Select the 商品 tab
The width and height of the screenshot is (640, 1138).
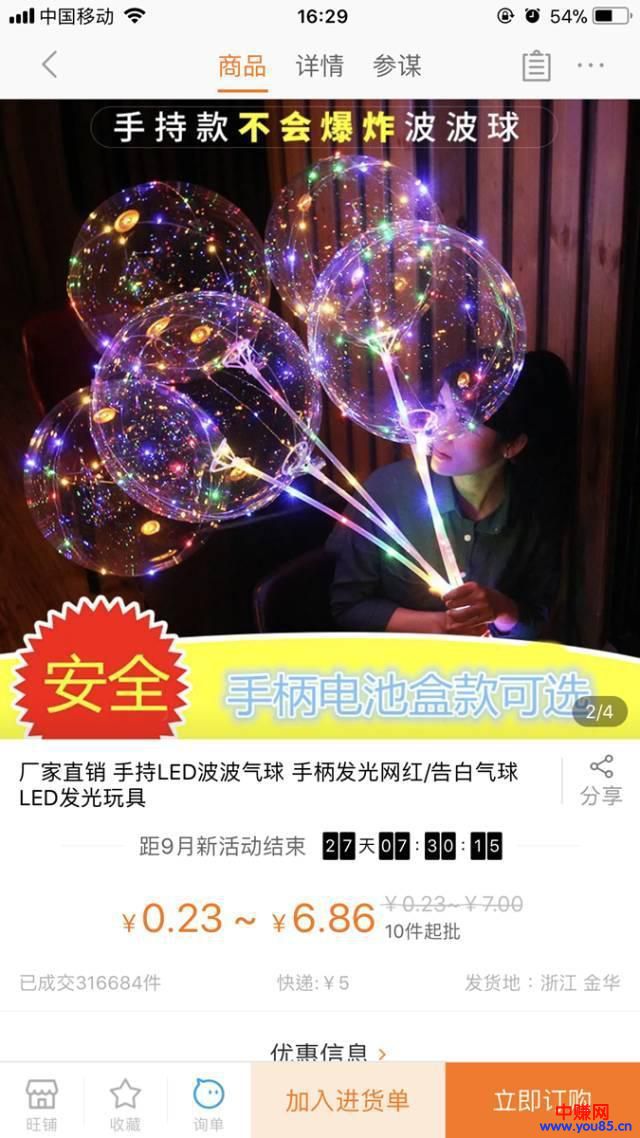tap(243, 67)
